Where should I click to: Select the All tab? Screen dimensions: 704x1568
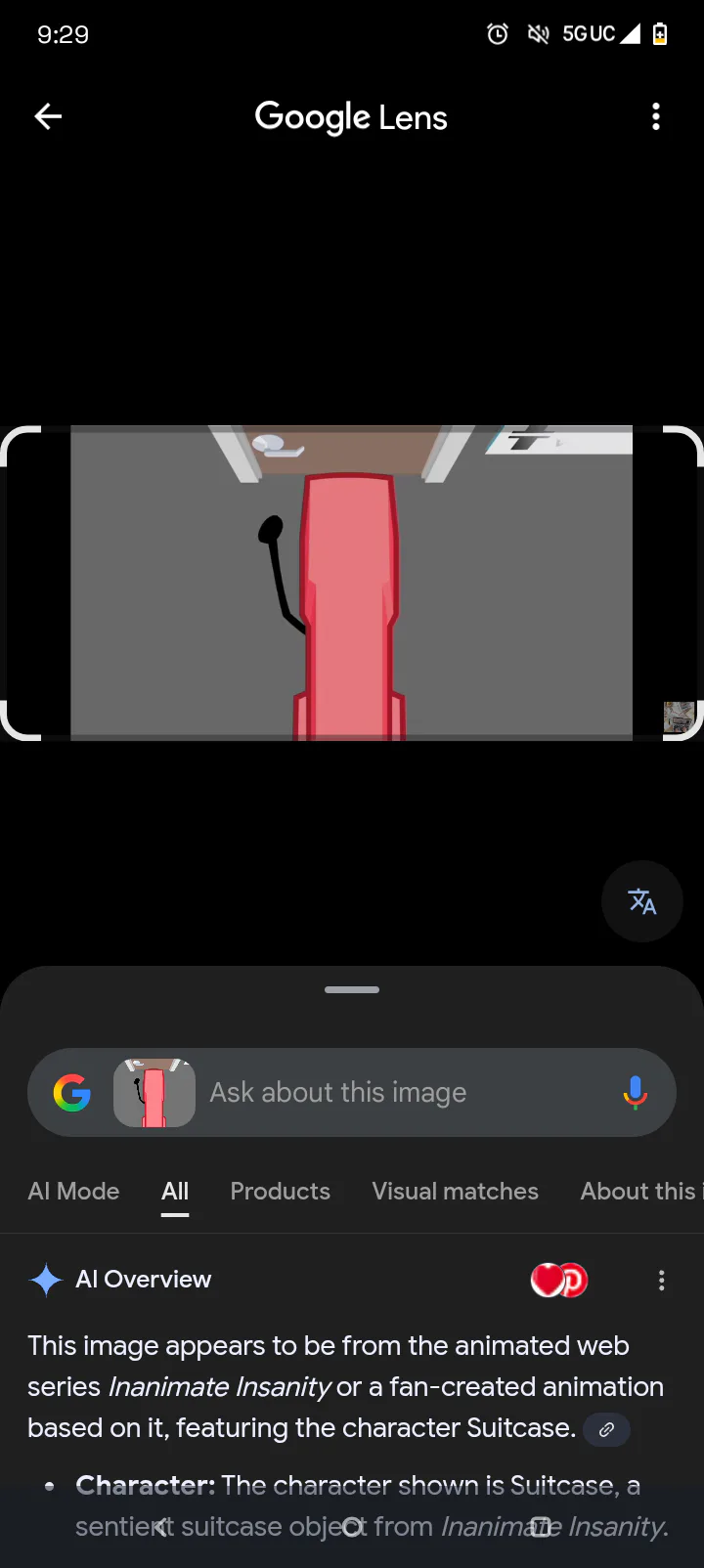[175, 1191]
